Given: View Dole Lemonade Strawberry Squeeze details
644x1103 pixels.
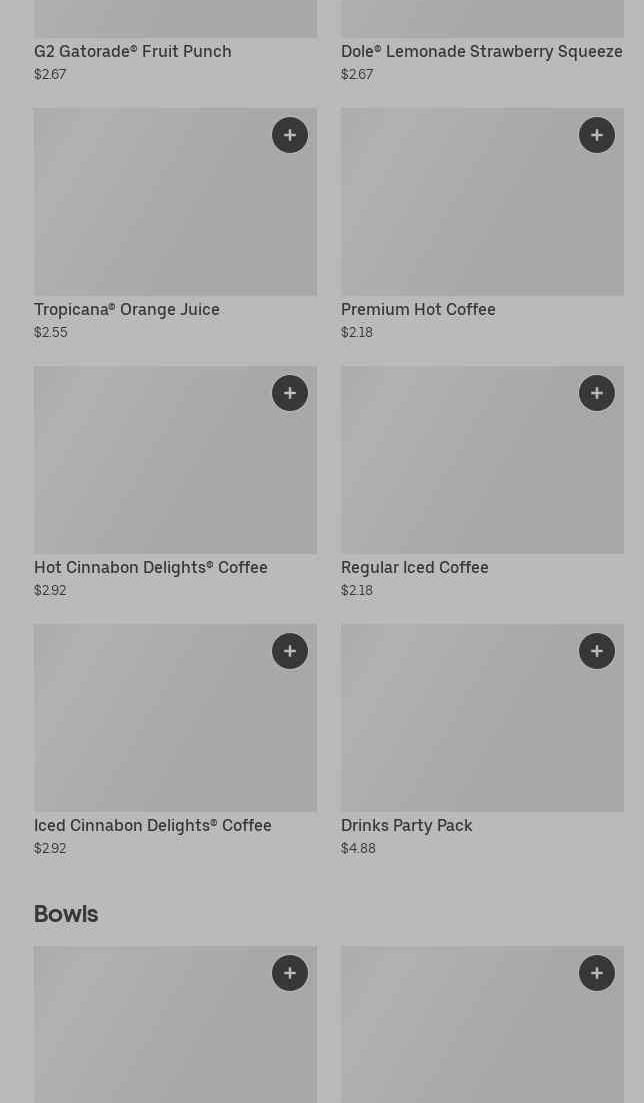Looking at the screenshot, I should click(481, 51).
